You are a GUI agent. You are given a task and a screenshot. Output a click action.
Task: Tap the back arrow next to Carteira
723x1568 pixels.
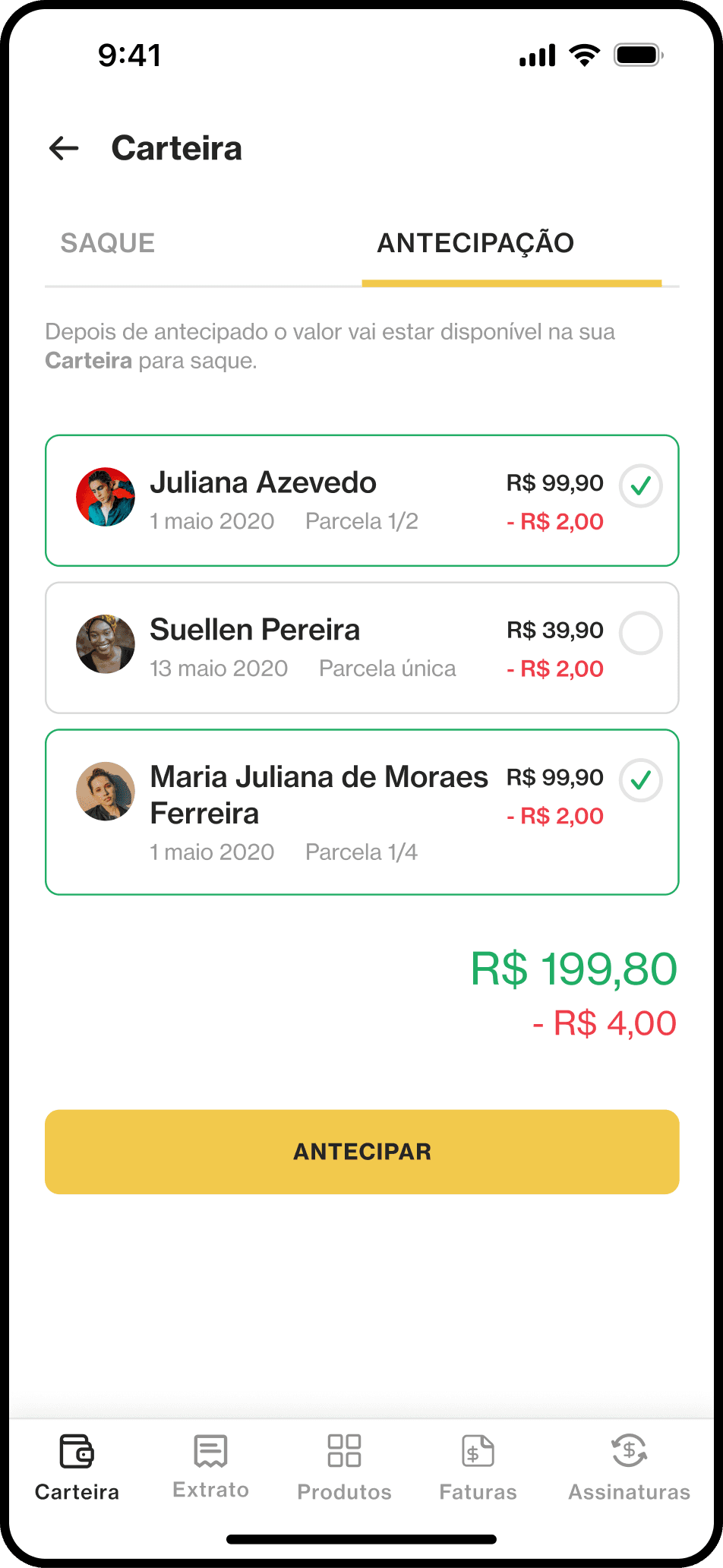point(64,148)
